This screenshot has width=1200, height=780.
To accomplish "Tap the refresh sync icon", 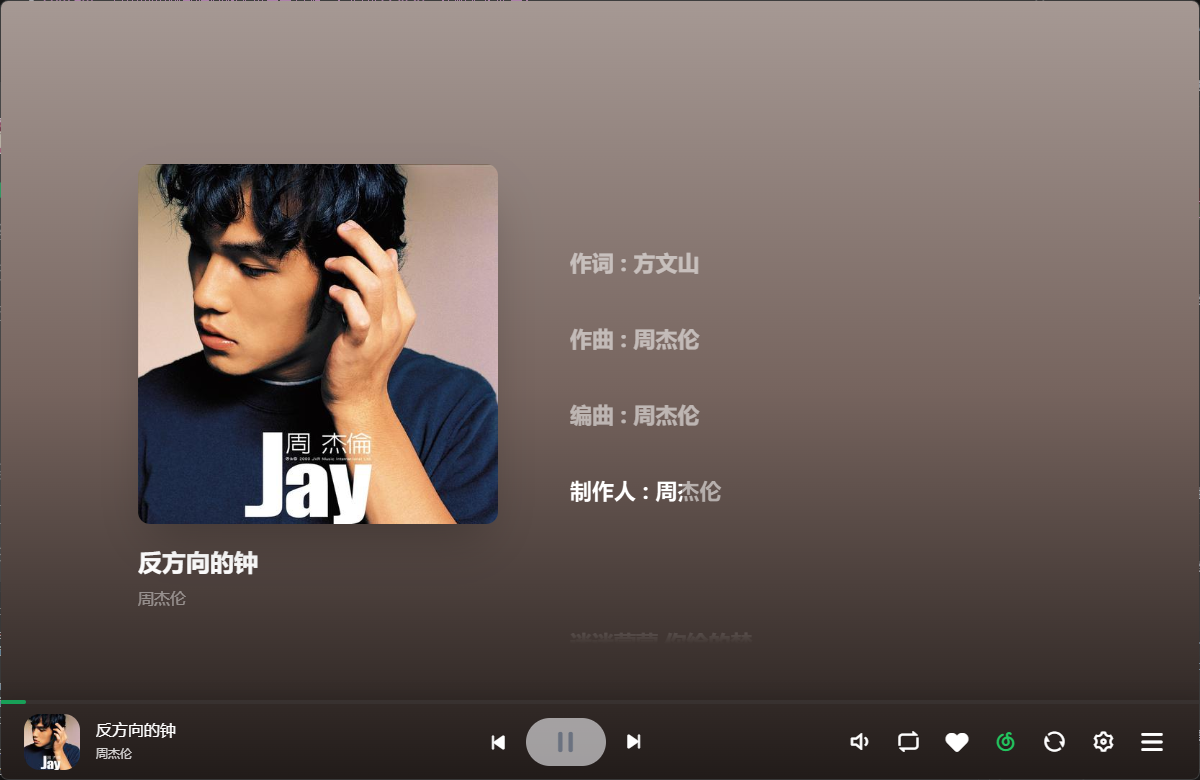I will (x=1054, y=742).
